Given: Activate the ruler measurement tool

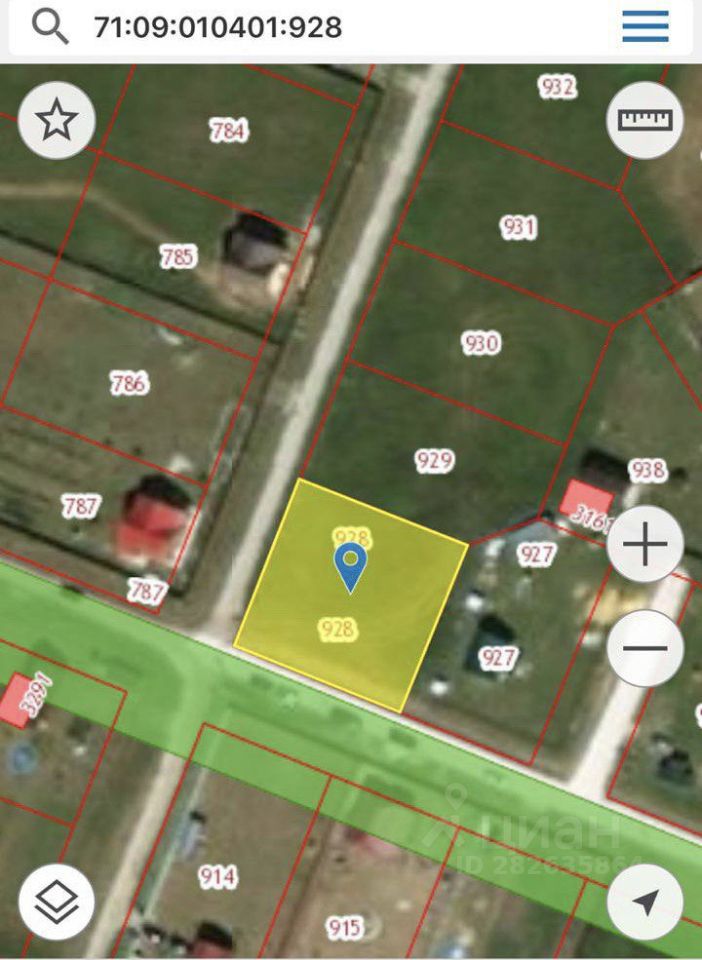Looking at the screenshot, I should tap(645, 120).
